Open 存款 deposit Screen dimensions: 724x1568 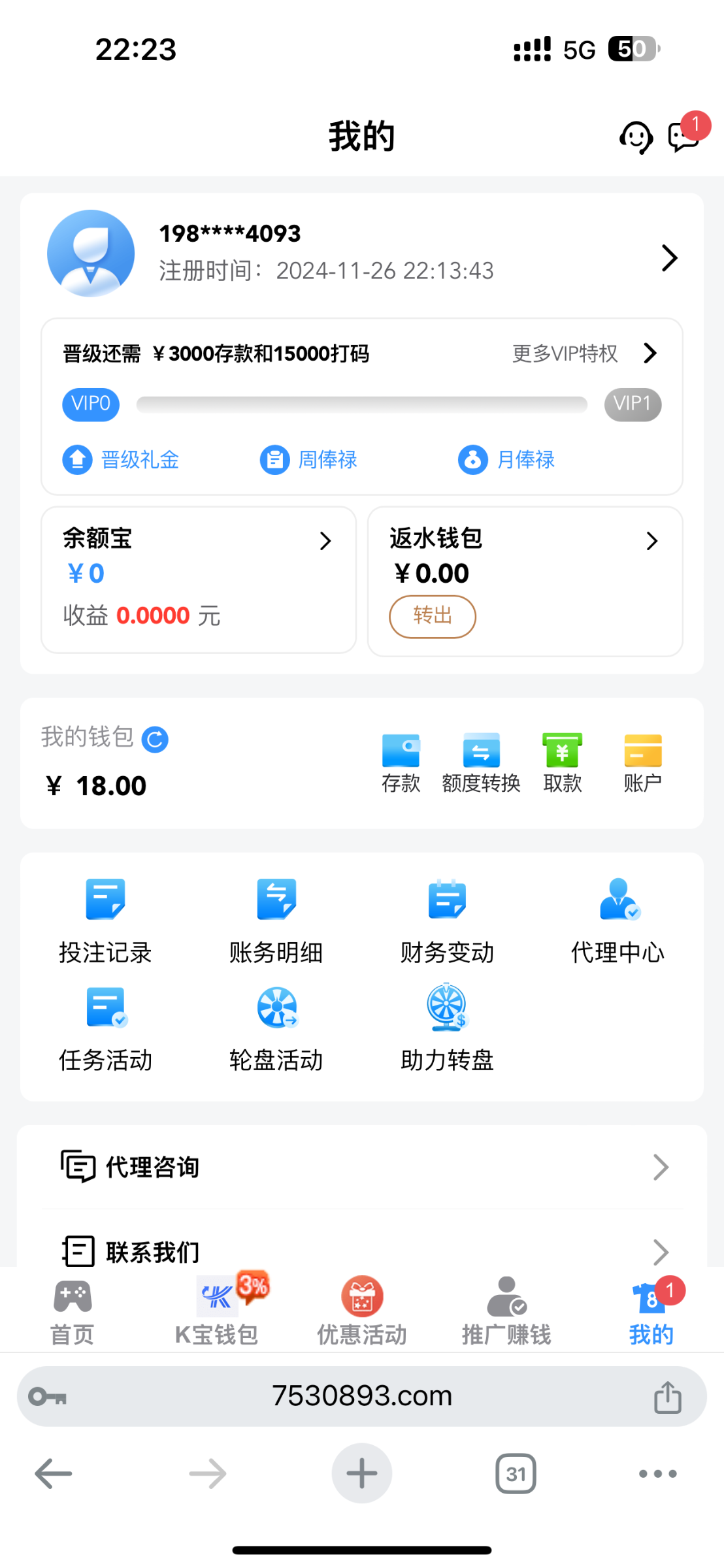pos(401,762)
